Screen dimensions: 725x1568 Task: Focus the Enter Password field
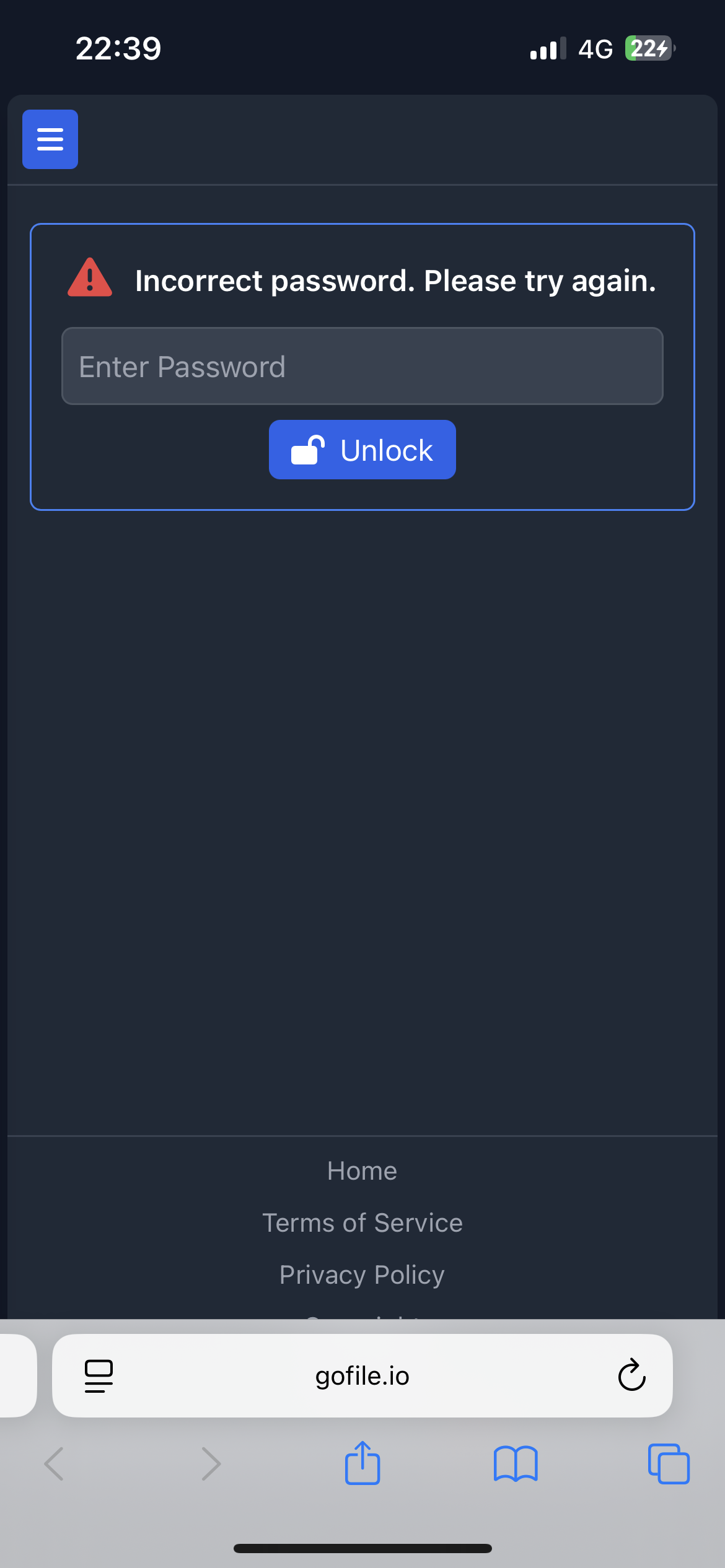coord(362,366)
